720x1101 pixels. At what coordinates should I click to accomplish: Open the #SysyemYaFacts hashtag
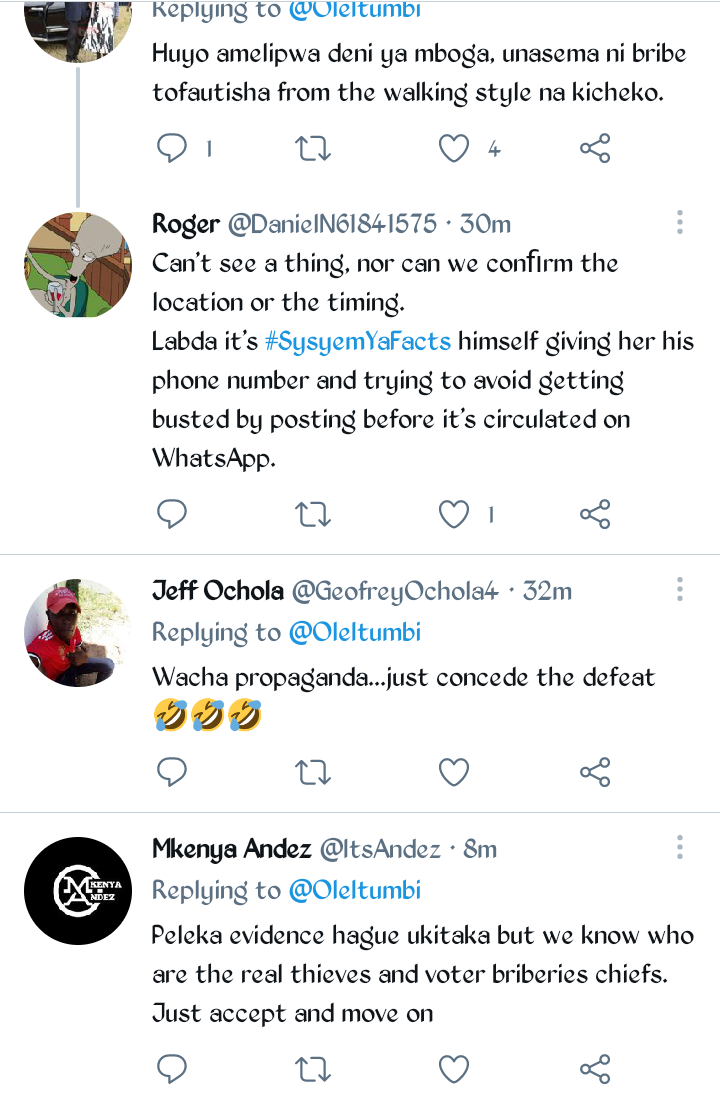[357, 342]
